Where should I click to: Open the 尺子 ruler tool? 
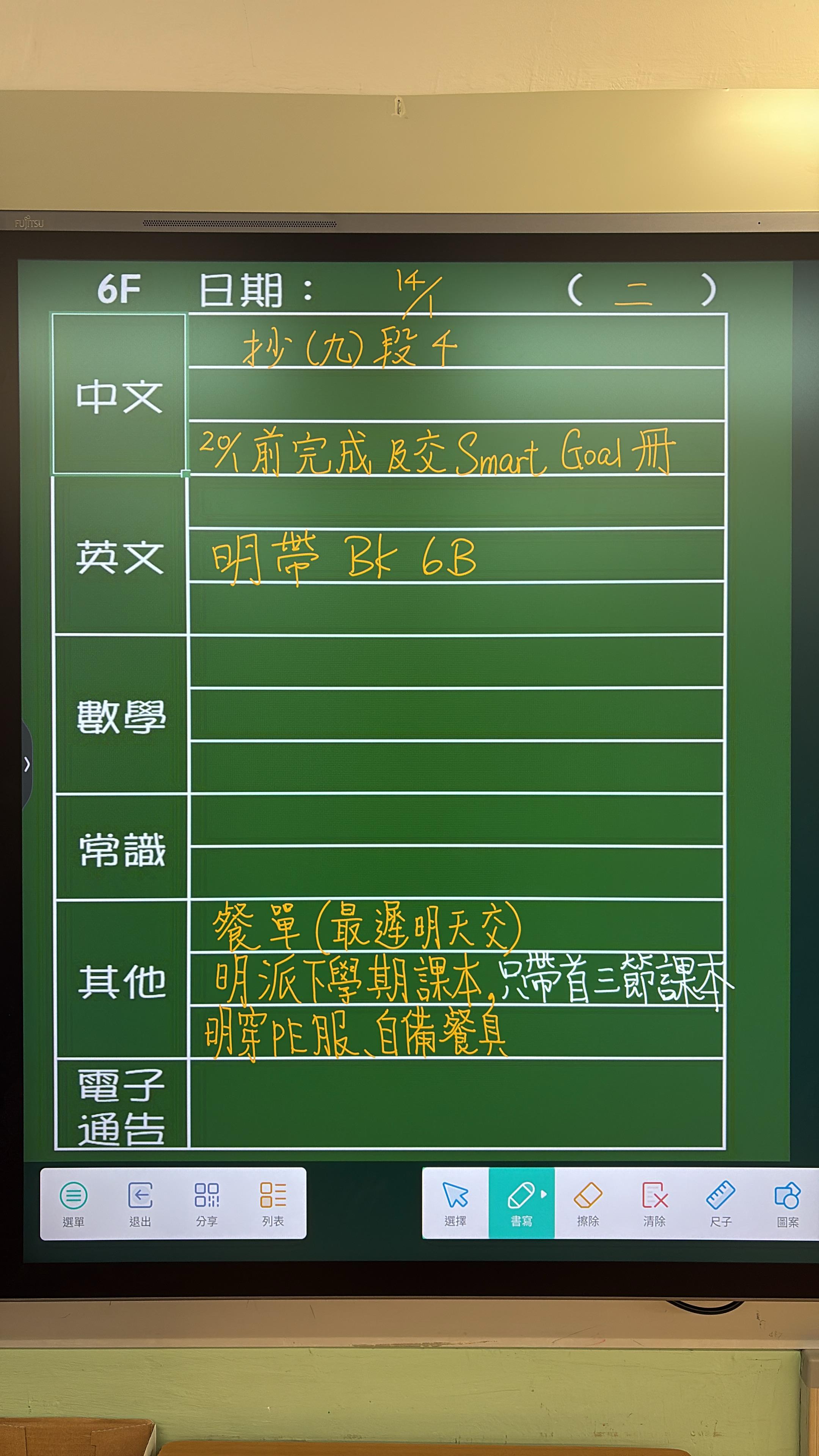pyautogui.click(x=721, y=1204)
